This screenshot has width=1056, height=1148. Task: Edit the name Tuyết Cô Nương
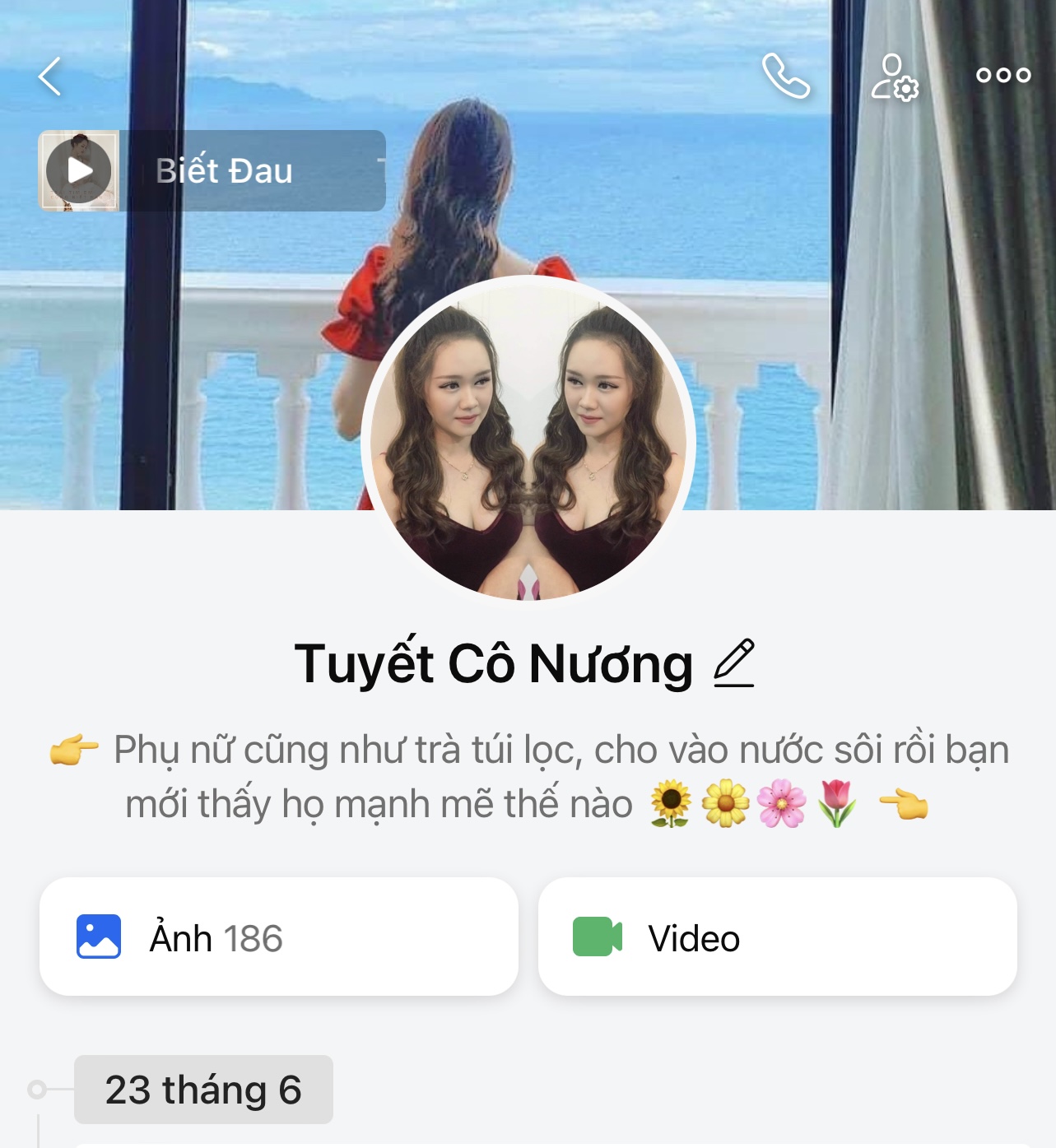(734, 663)
